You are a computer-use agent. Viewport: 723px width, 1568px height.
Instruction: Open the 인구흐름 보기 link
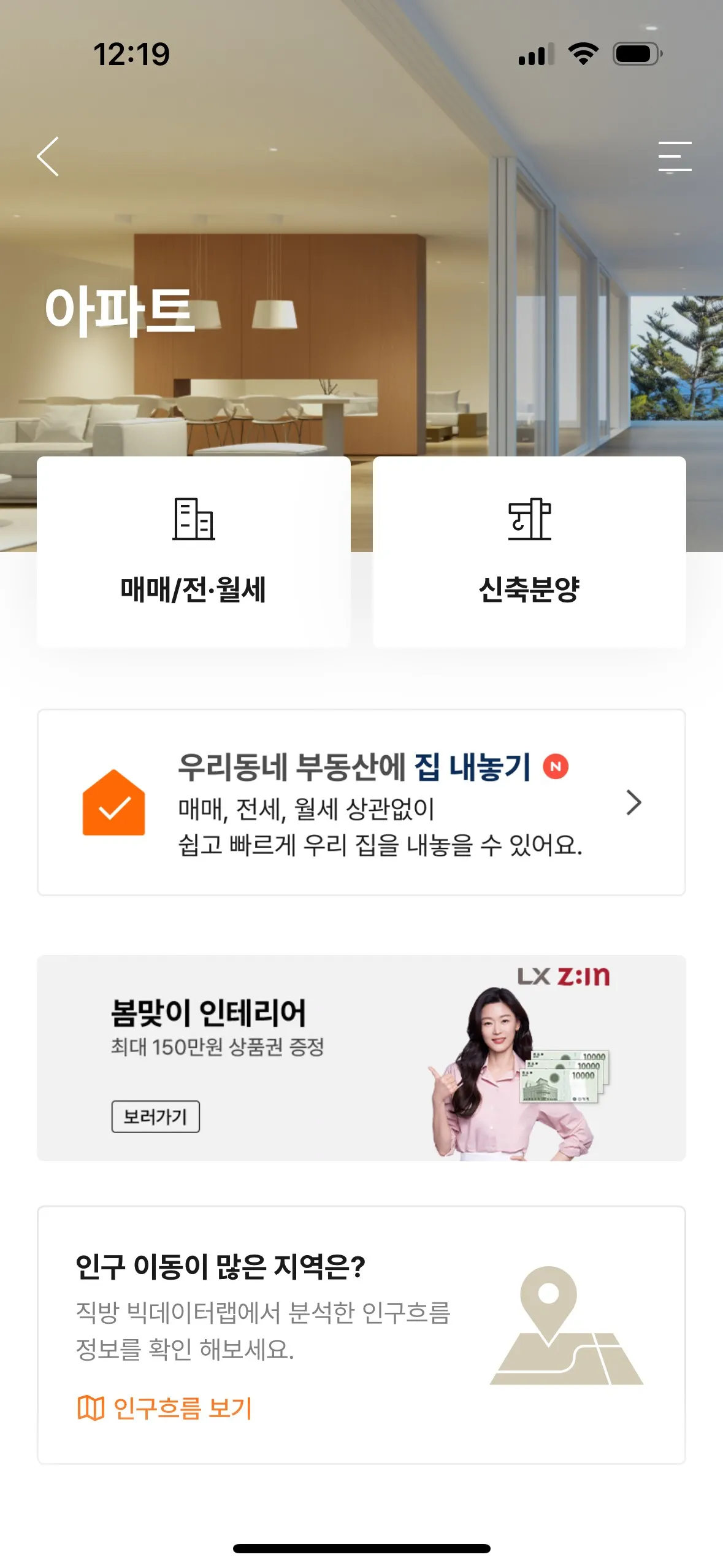(x=165, y=1408)
